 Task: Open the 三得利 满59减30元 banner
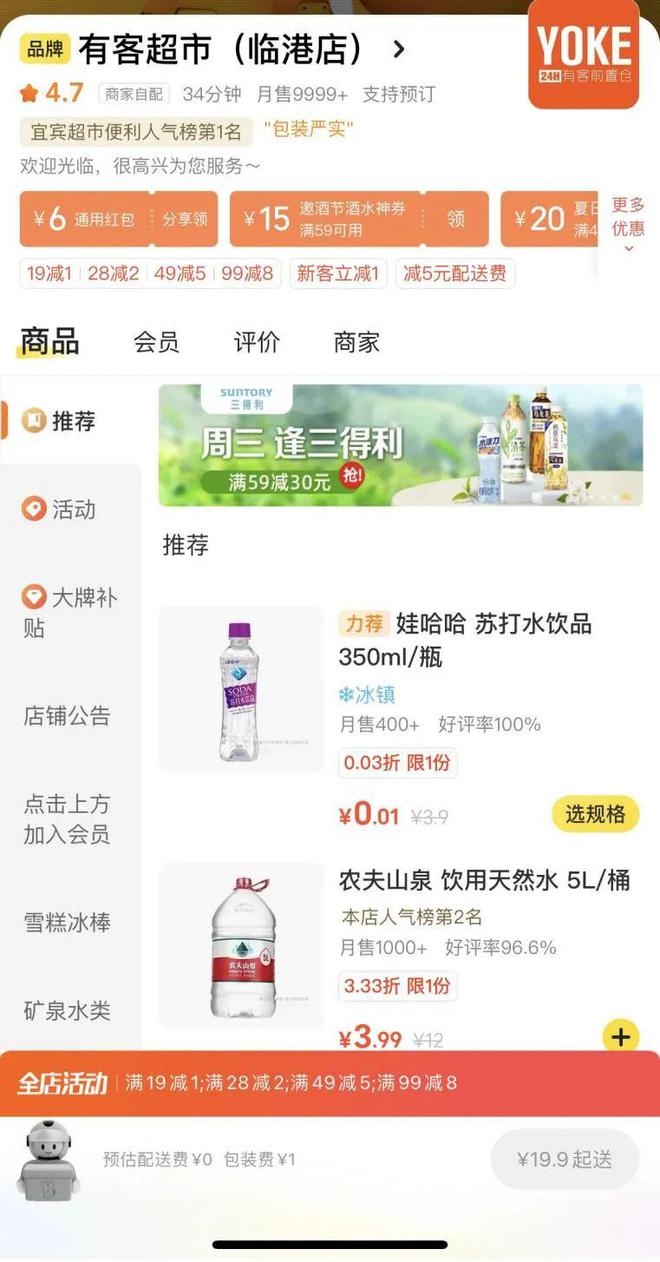400,445
